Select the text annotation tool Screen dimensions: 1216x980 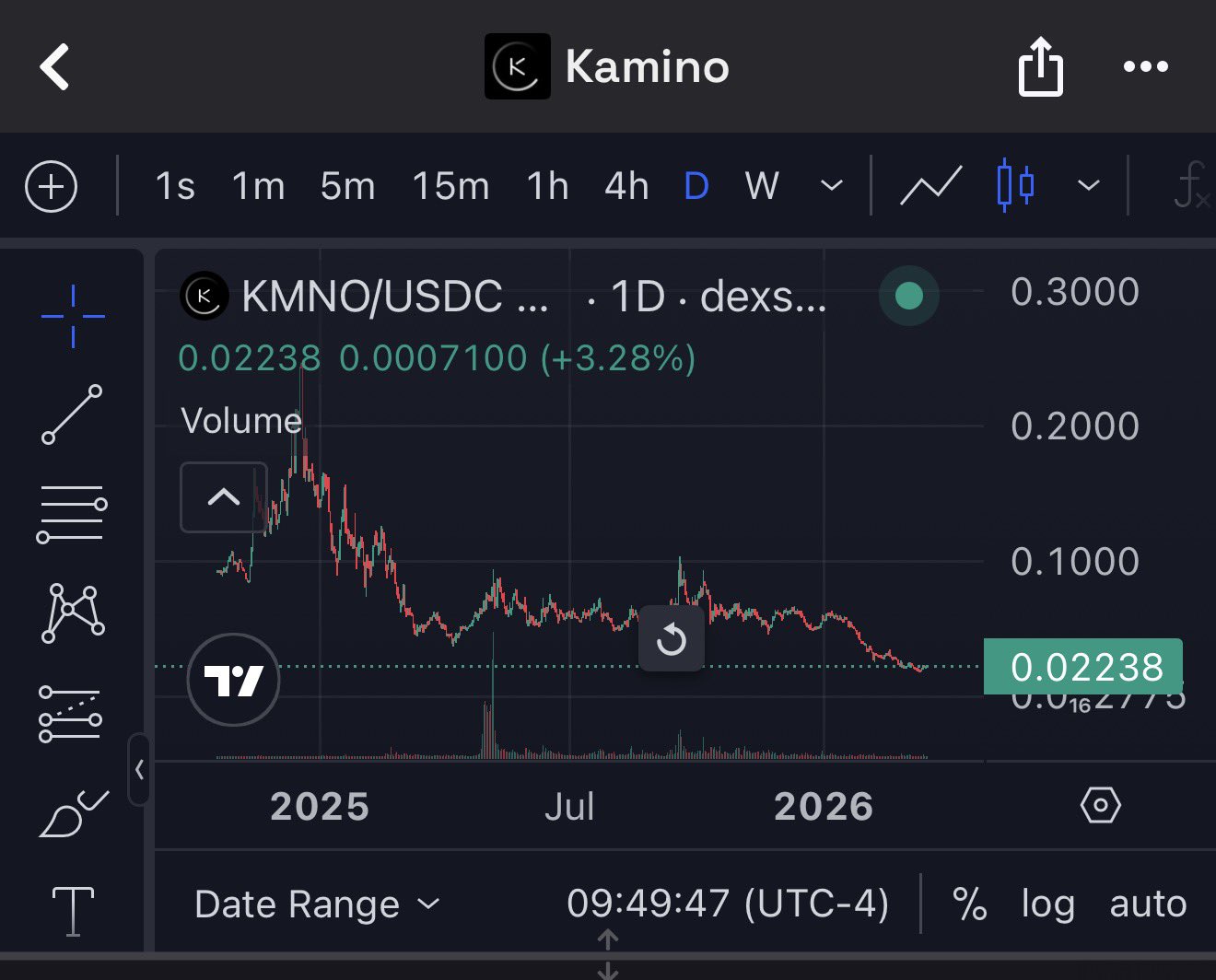(x=73, y=911)
